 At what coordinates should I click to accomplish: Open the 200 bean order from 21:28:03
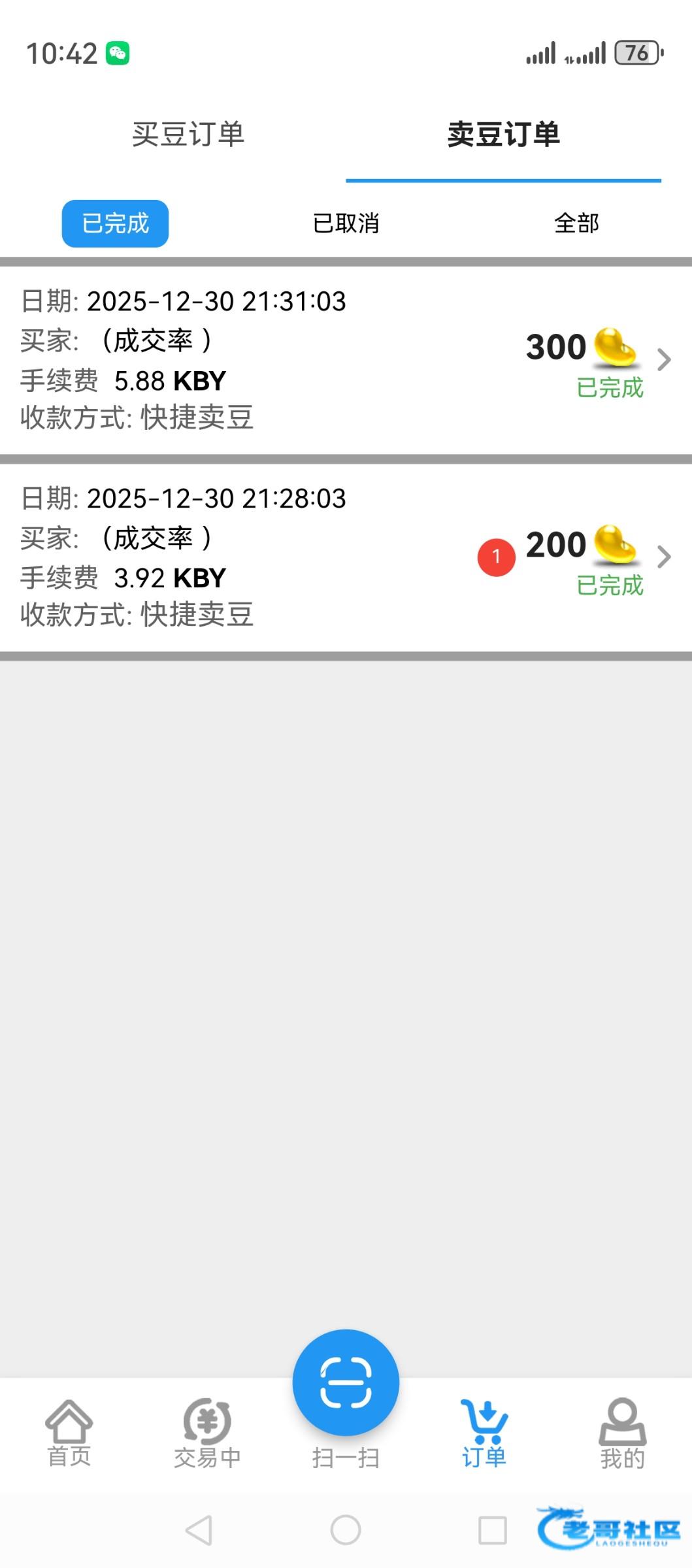click(346, 557)
